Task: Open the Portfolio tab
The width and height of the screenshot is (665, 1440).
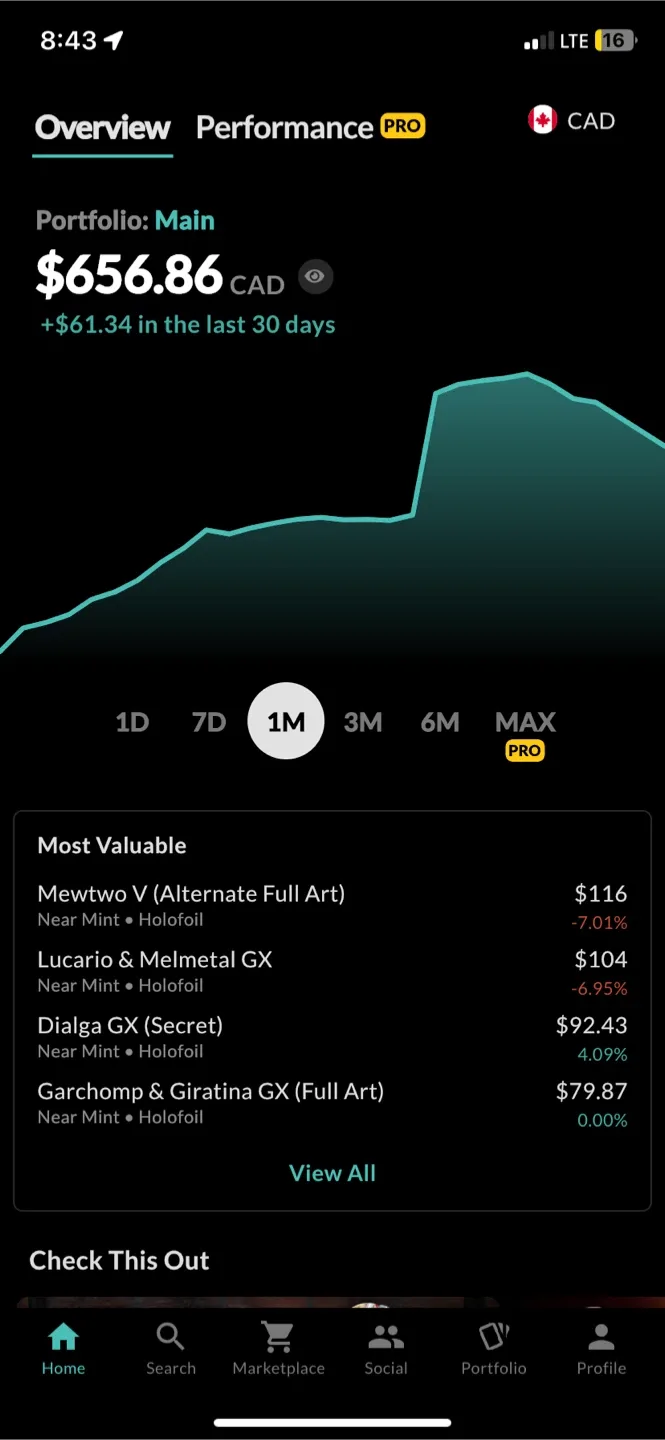Action: [494, 1349]
